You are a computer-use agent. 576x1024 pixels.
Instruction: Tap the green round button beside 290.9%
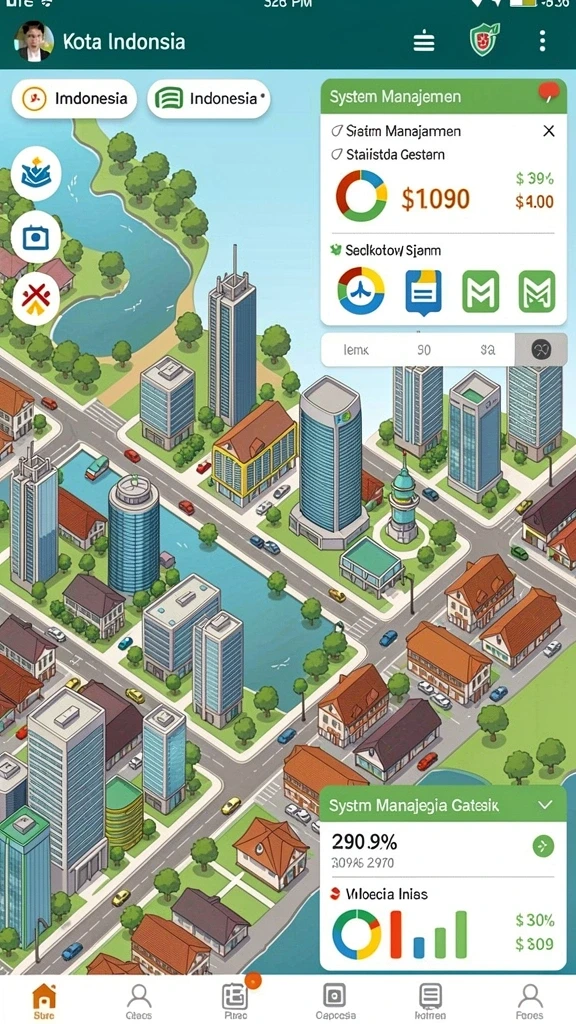pos(543,846)
